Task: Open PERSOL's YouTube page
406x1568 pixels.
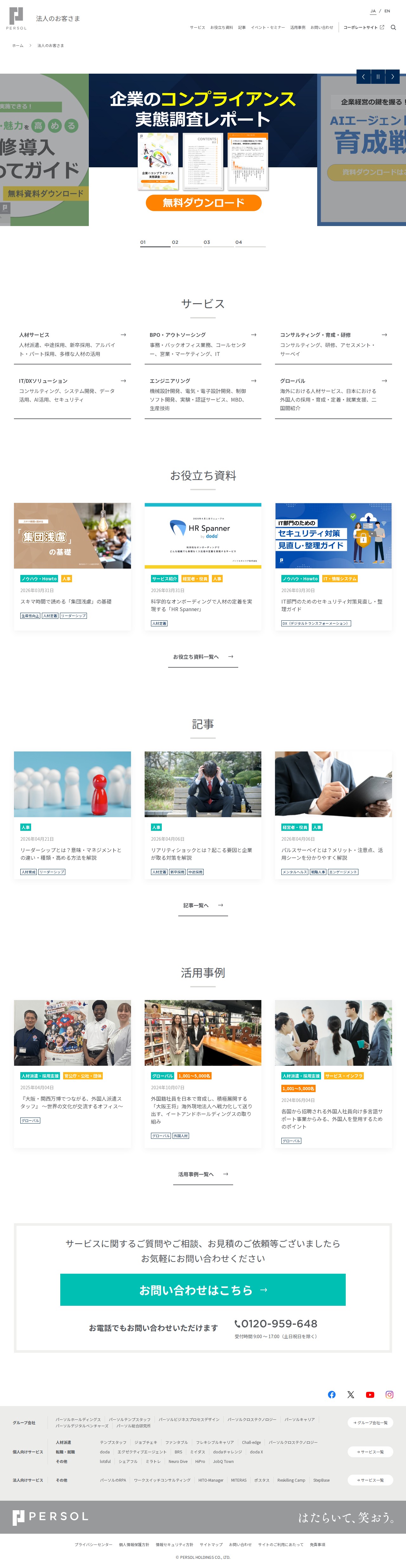Action: (x=370, y=1395)
